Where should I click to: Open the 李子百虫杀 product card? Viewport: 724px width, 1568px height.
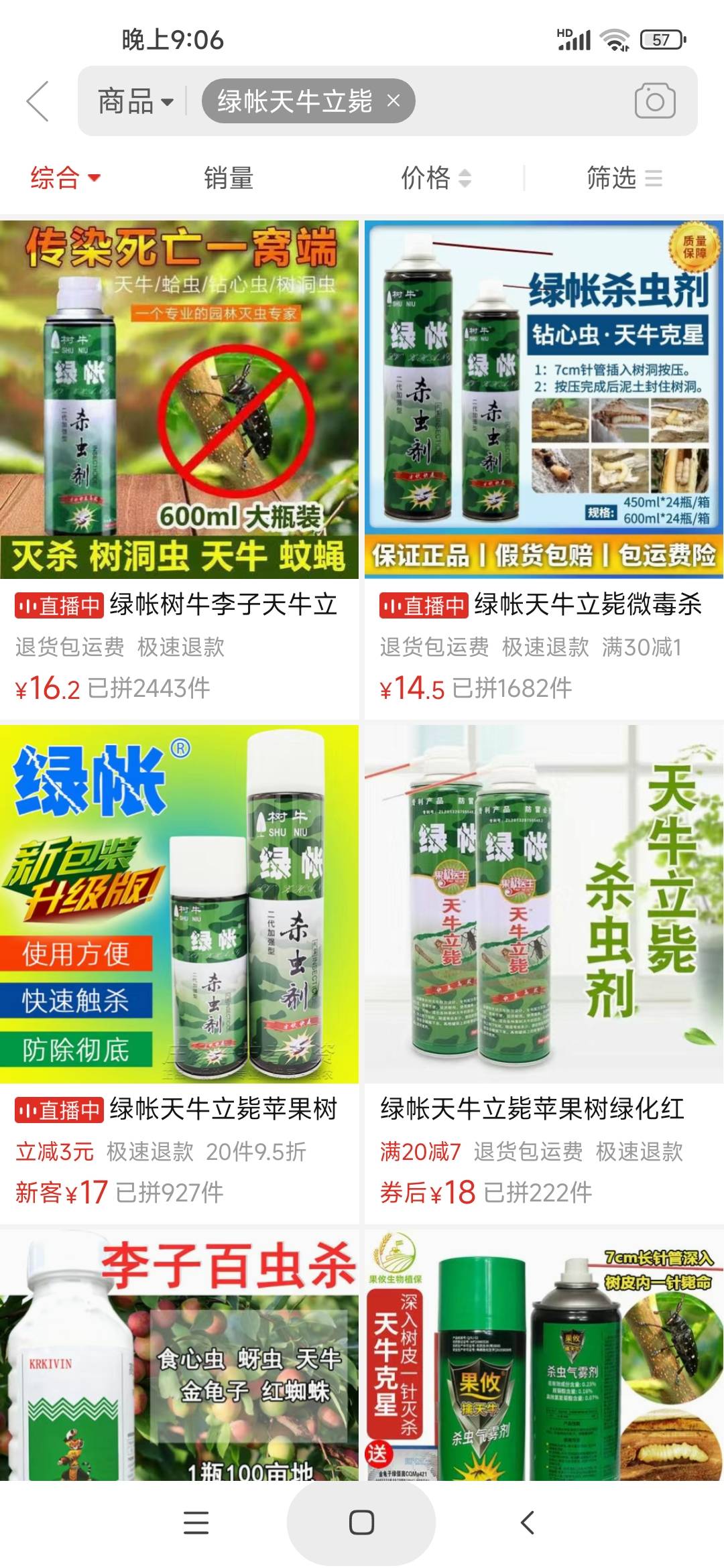tap(179, 1355)
